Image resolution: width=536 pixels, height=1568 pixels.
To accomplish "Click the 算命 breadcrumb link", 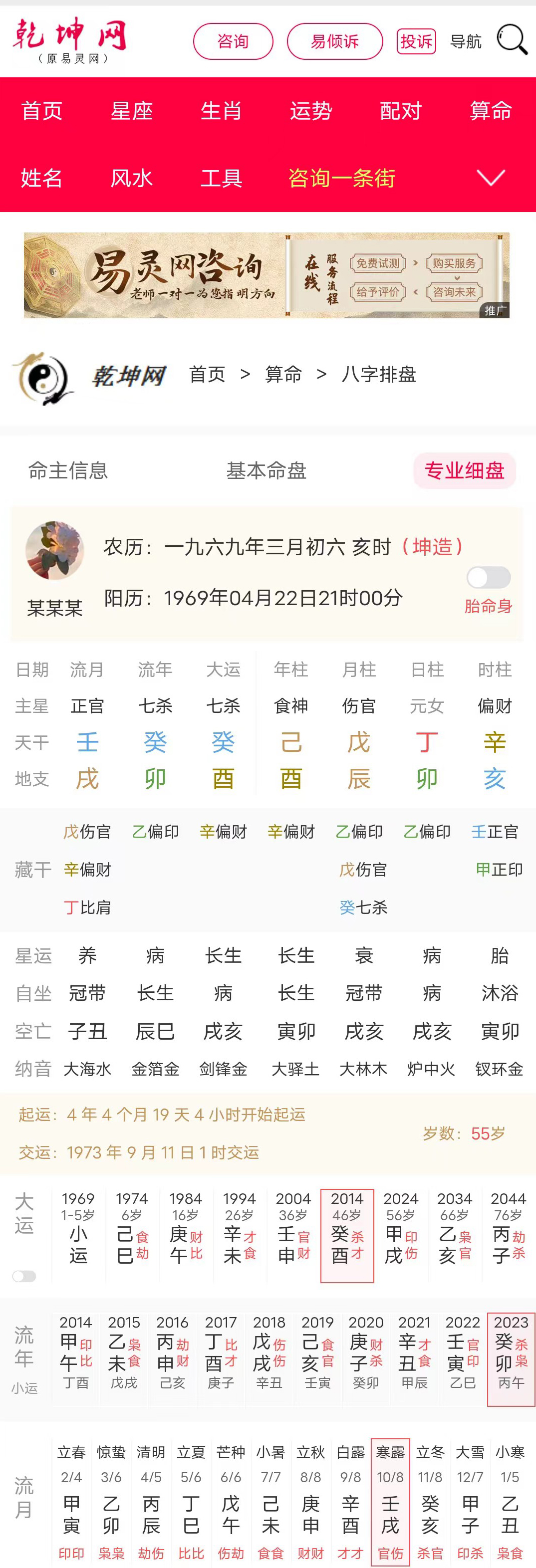I will coord(284,375).
